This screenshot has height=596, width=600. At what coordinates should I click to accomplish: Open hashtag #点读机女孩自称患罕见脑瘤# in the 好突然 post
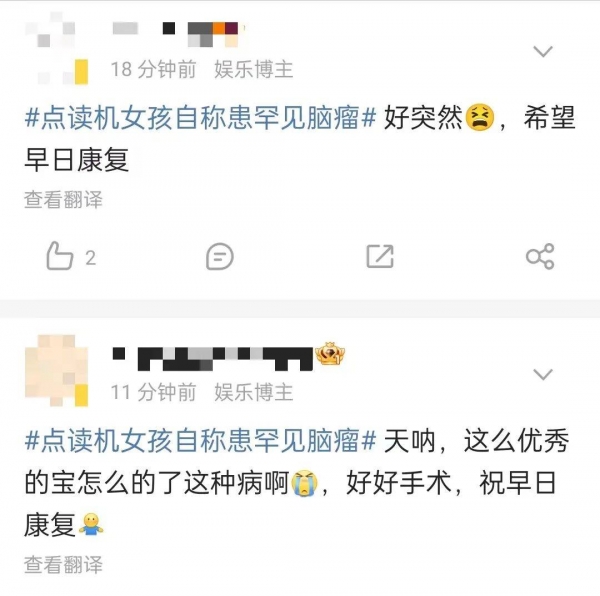coord(200,118)
